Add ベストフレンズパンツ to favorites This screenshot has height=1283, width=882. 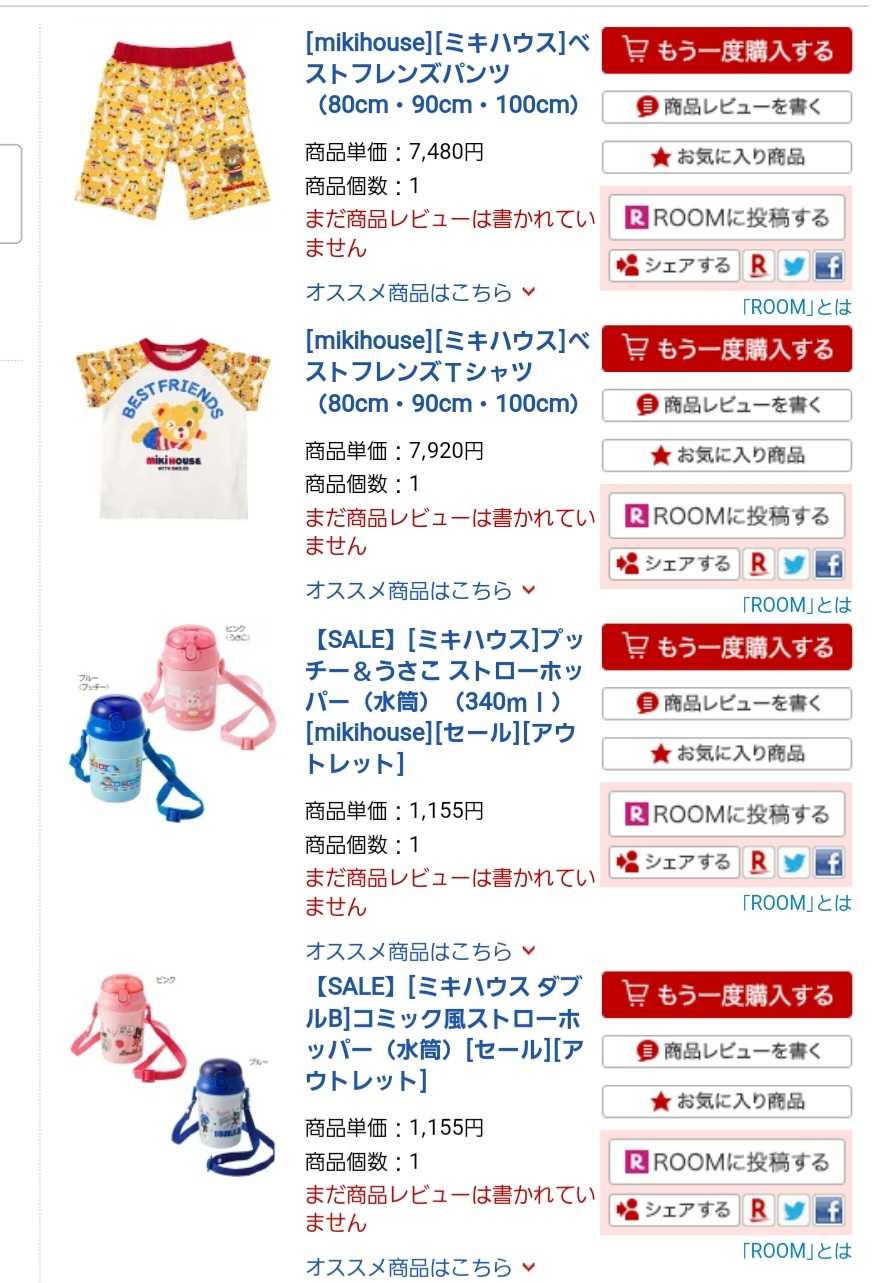[x=726, y=157]
